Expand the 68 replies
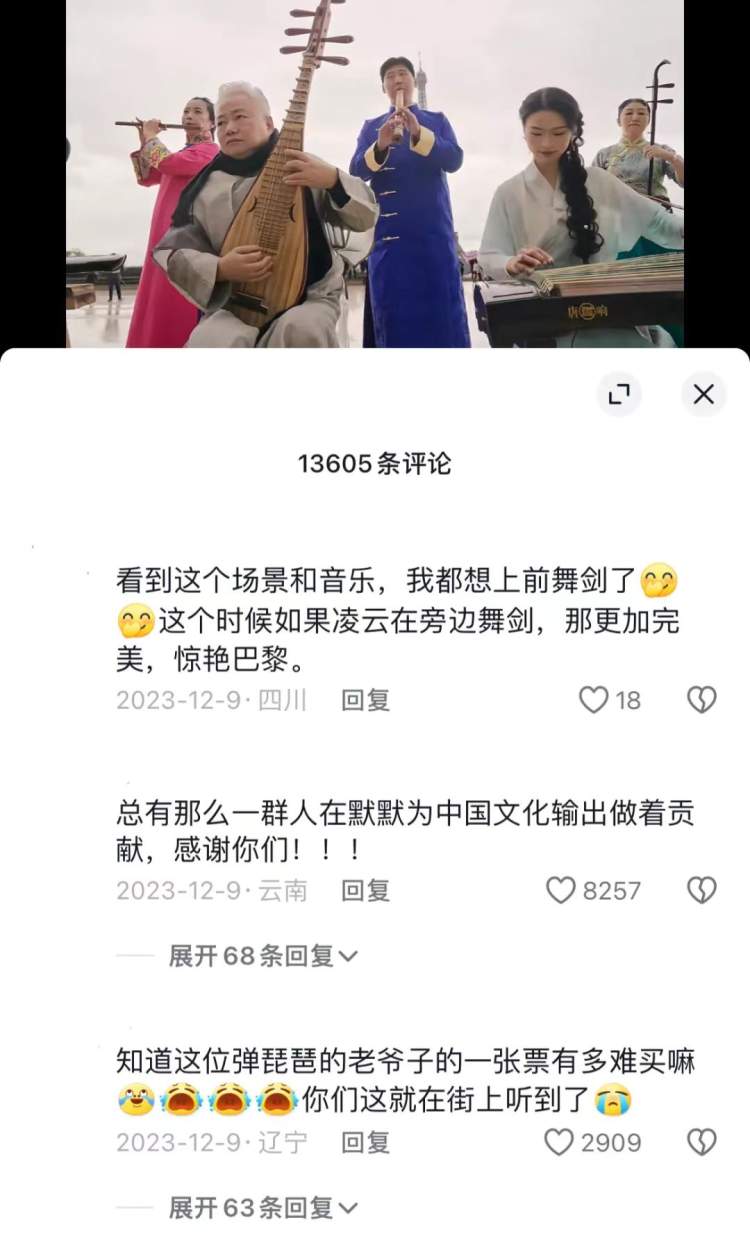Viewport: 750px width, 1243px height. (262, 956)
